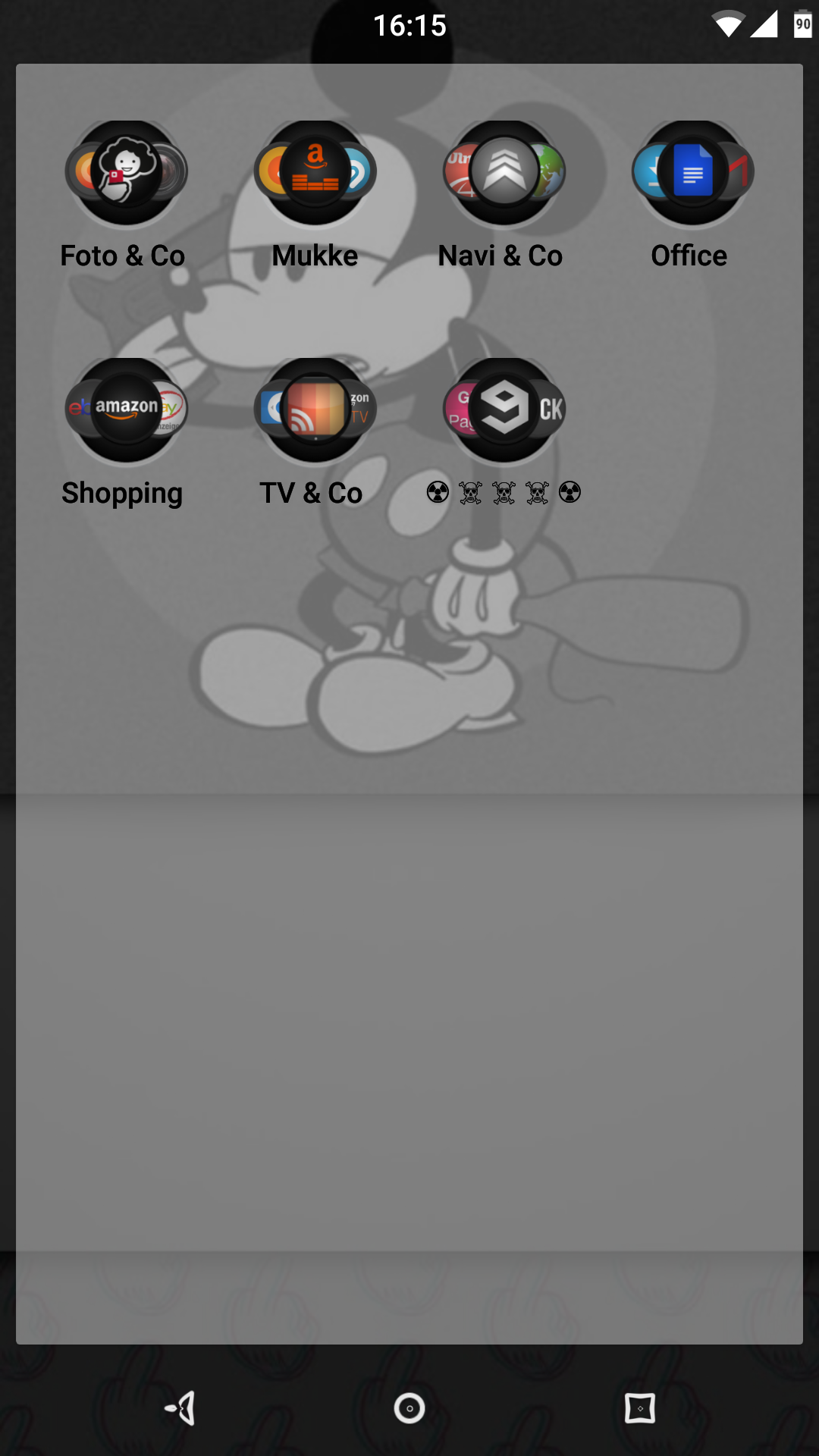The height and width of the screenshot is (1456, 819).
Task: Open the Mukke music folder
Action: (315, 173)
